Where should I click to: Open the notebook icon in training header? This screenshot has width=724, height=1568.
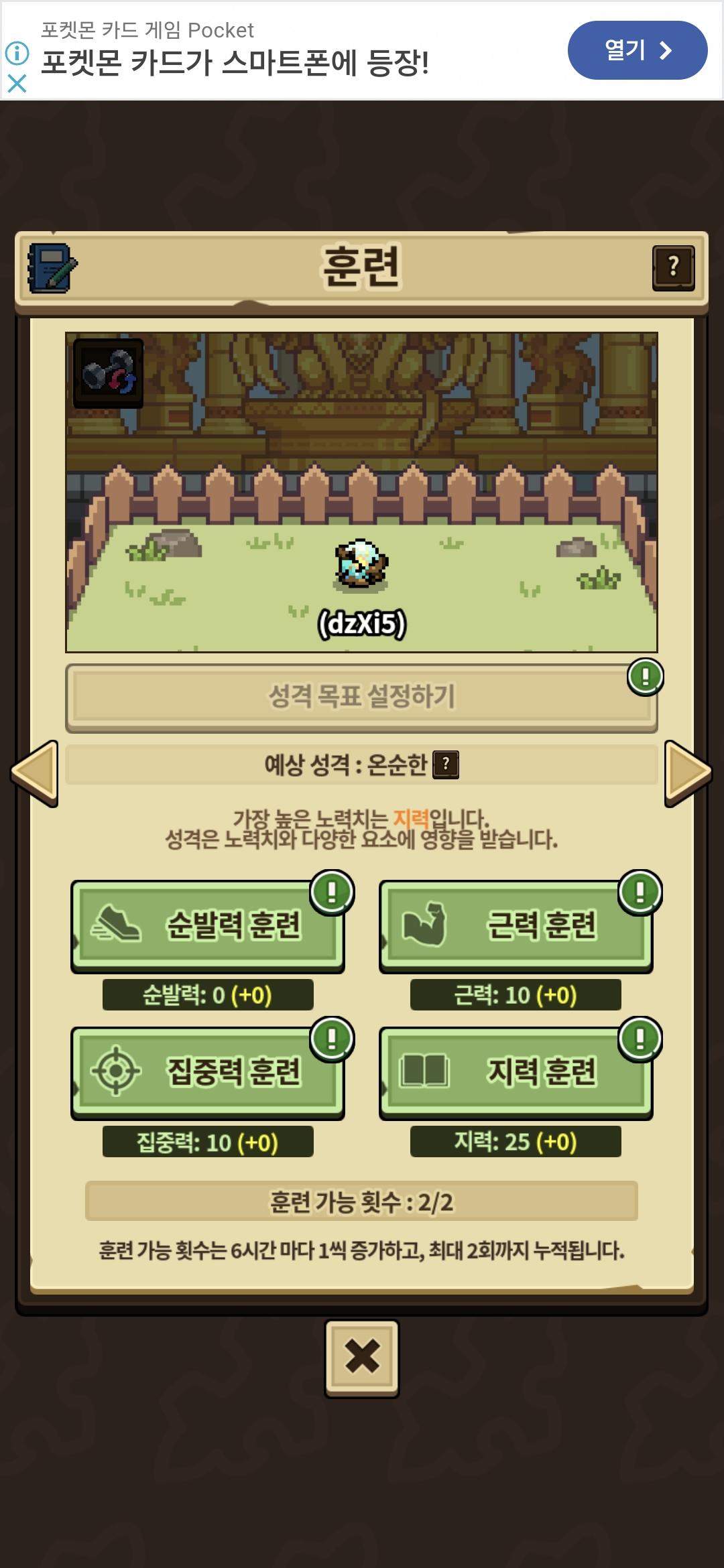tap(52, 268)
